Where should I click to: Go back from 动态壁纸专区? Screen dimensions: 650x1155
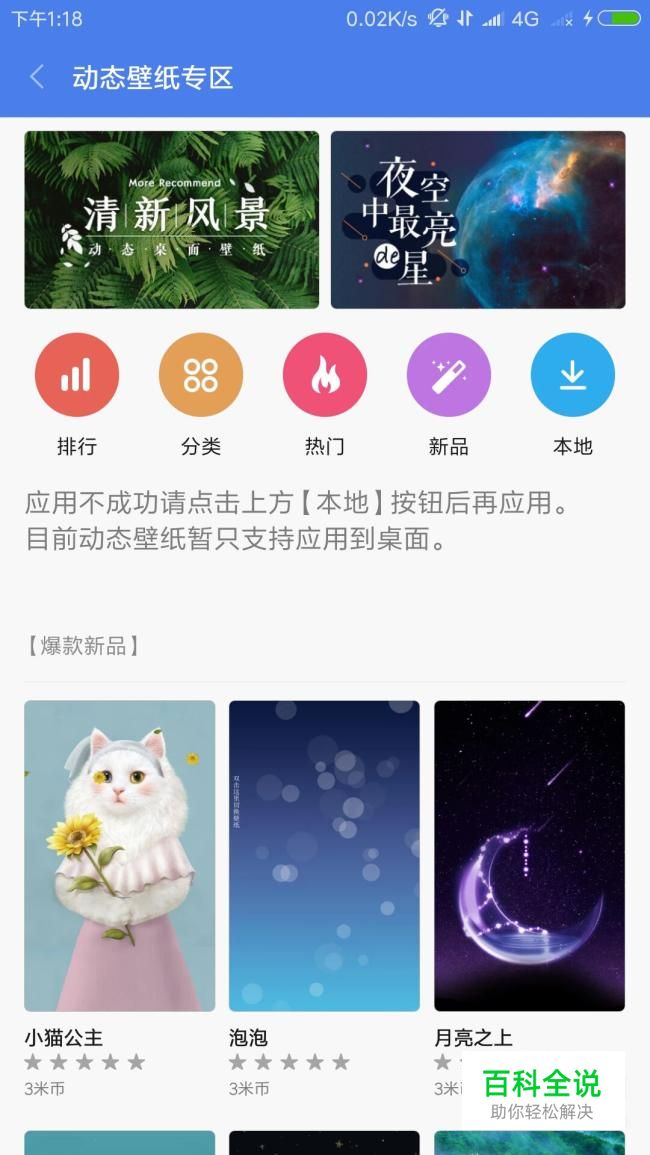37,77
